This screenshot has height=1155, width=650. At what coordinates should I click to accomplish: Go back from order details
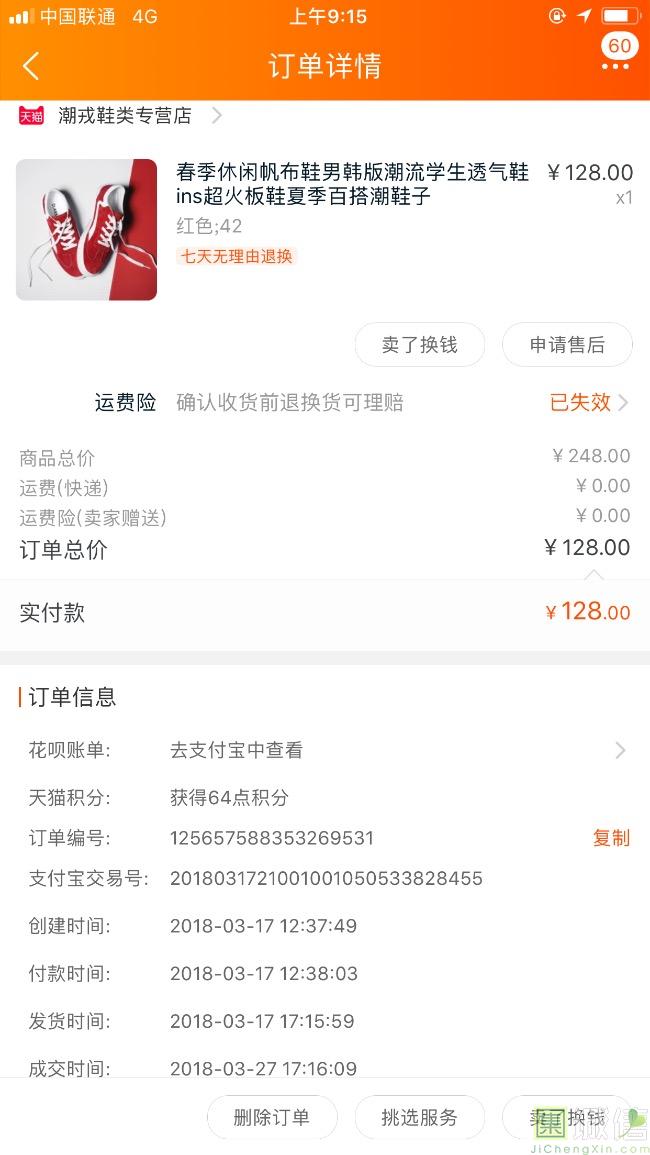tap(31, 66)
